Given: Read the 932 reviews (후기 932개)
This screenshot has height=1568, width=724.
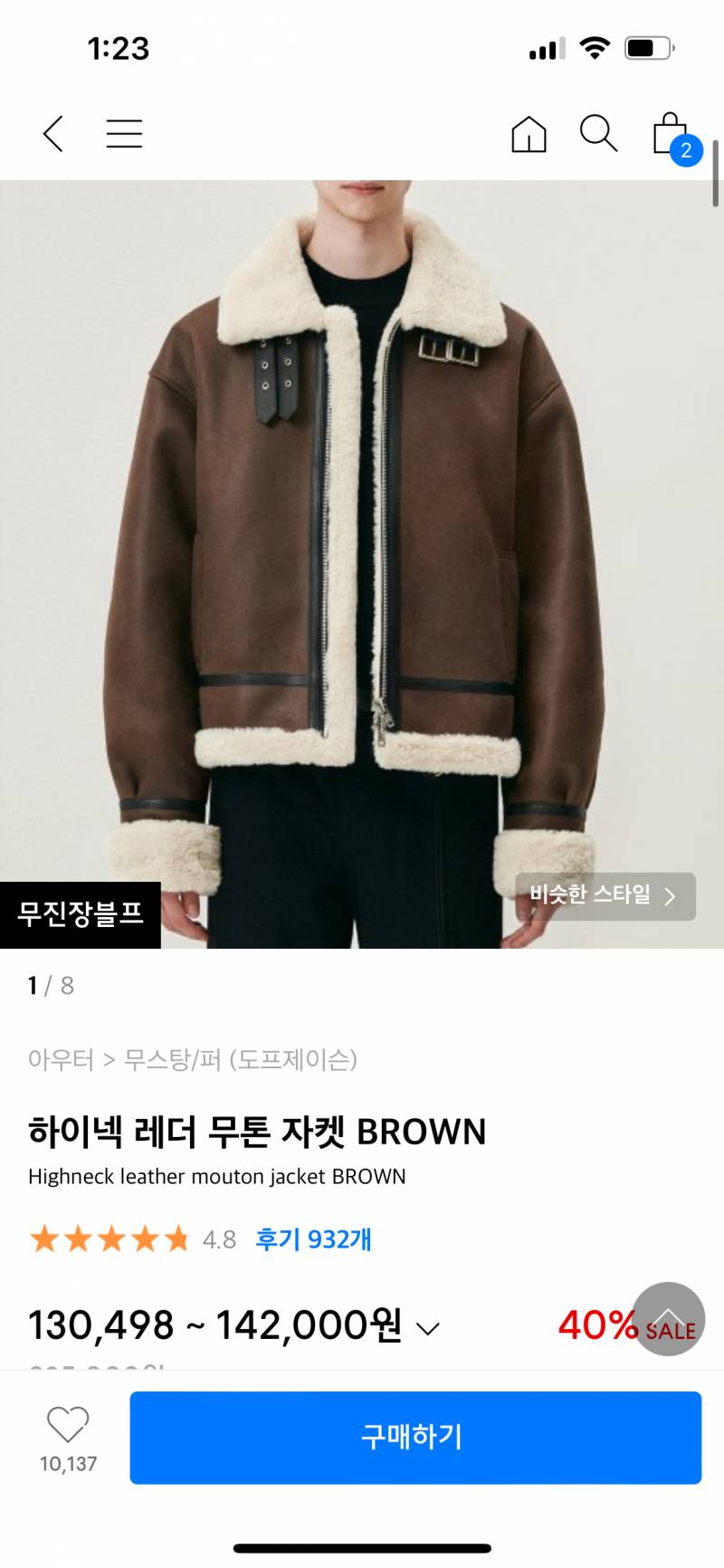Looking at the screenshot, I should [x=313, y=1238].
